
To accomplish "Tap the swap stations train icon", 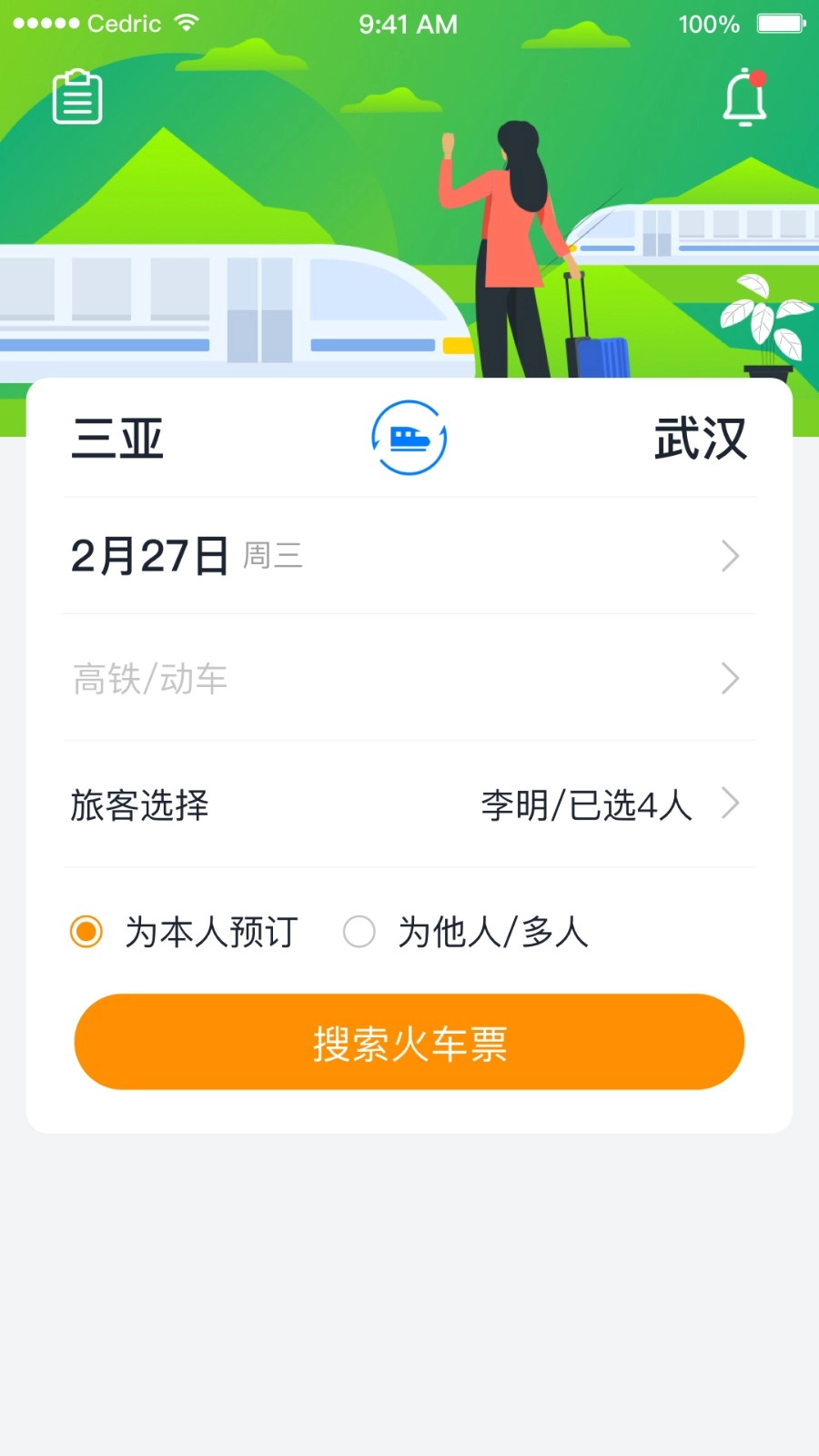I will pos(409,438).
